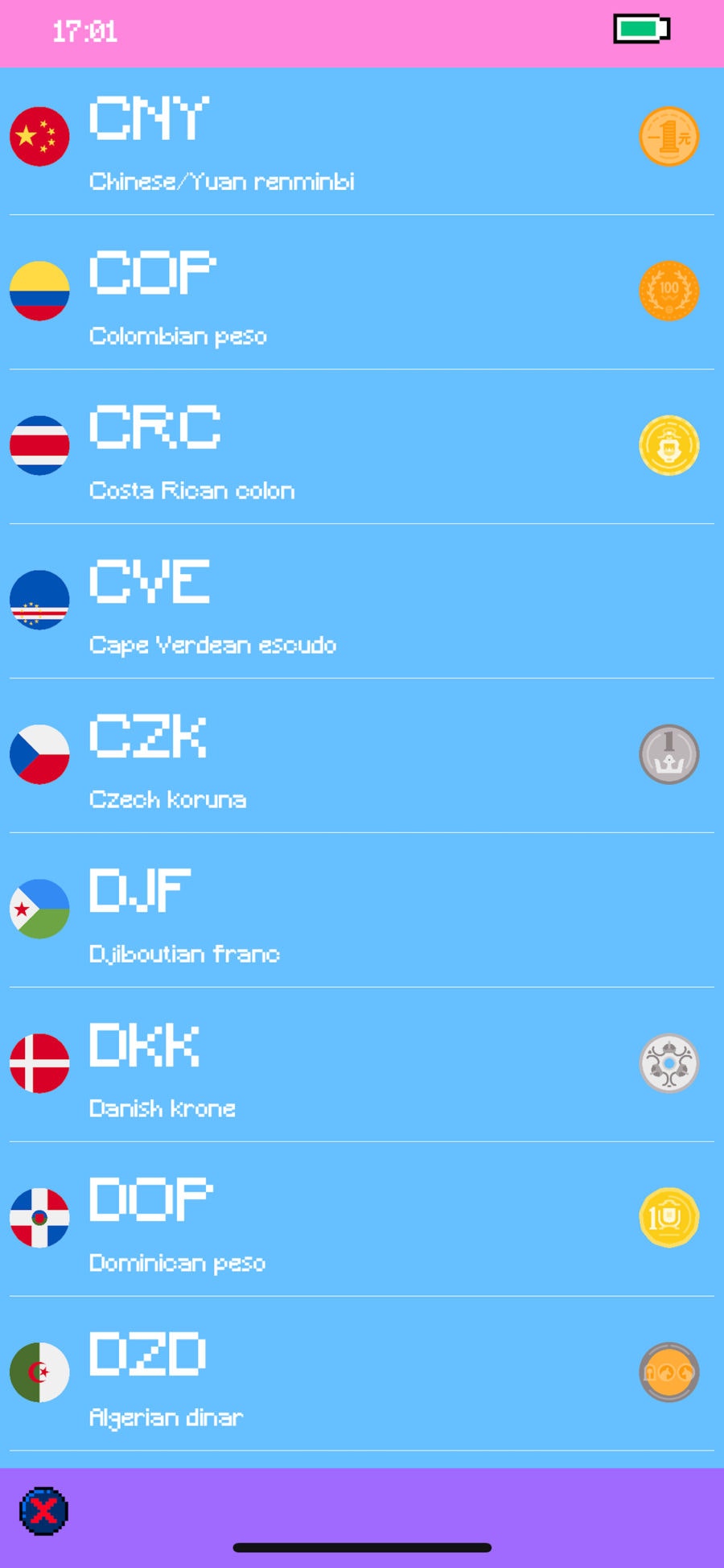The image size is (724, 1568).
Task: Select the Czech Republic flag icon
Action: (x=39, y=754)
